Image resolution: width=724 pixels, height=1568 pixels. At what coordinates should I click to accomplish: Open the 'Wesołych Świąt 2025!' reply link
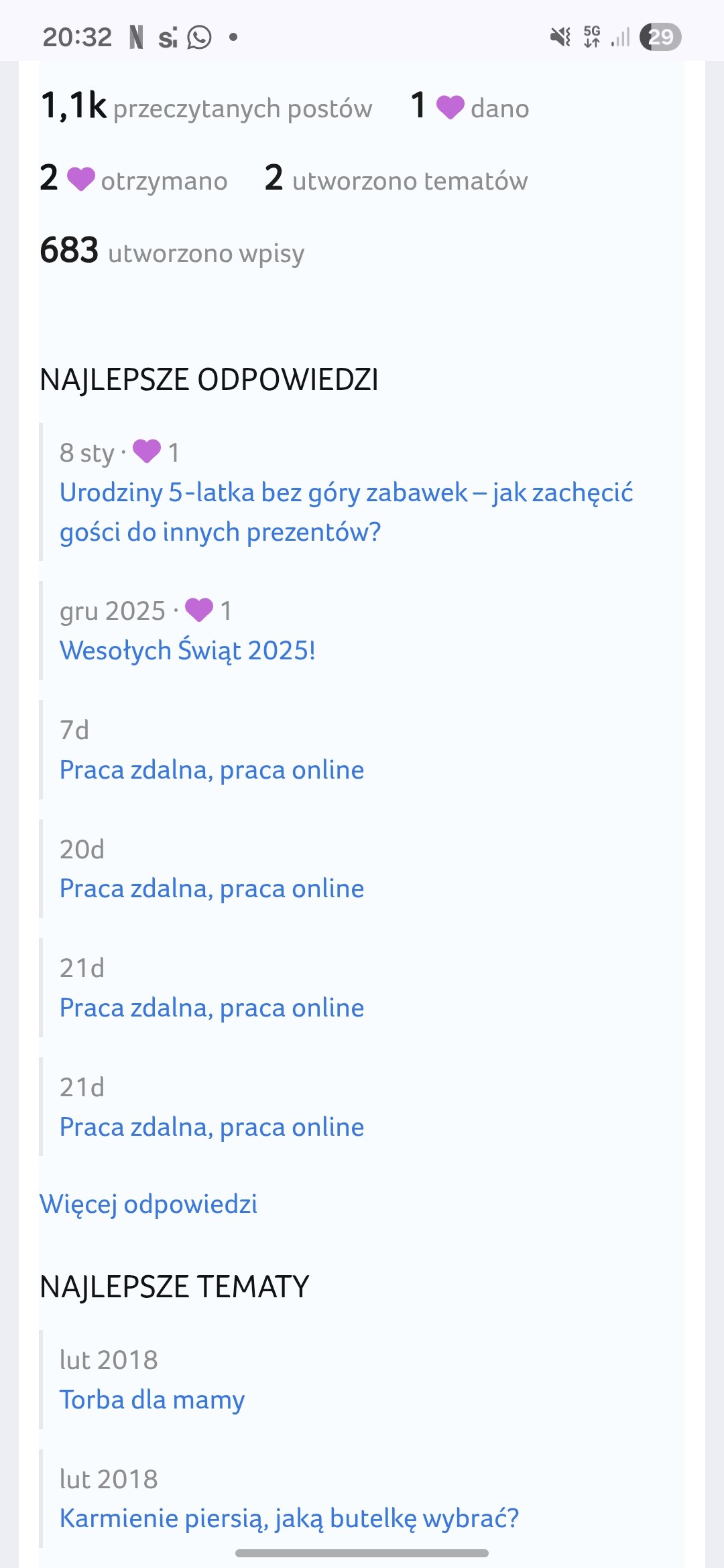pos(188,651)
